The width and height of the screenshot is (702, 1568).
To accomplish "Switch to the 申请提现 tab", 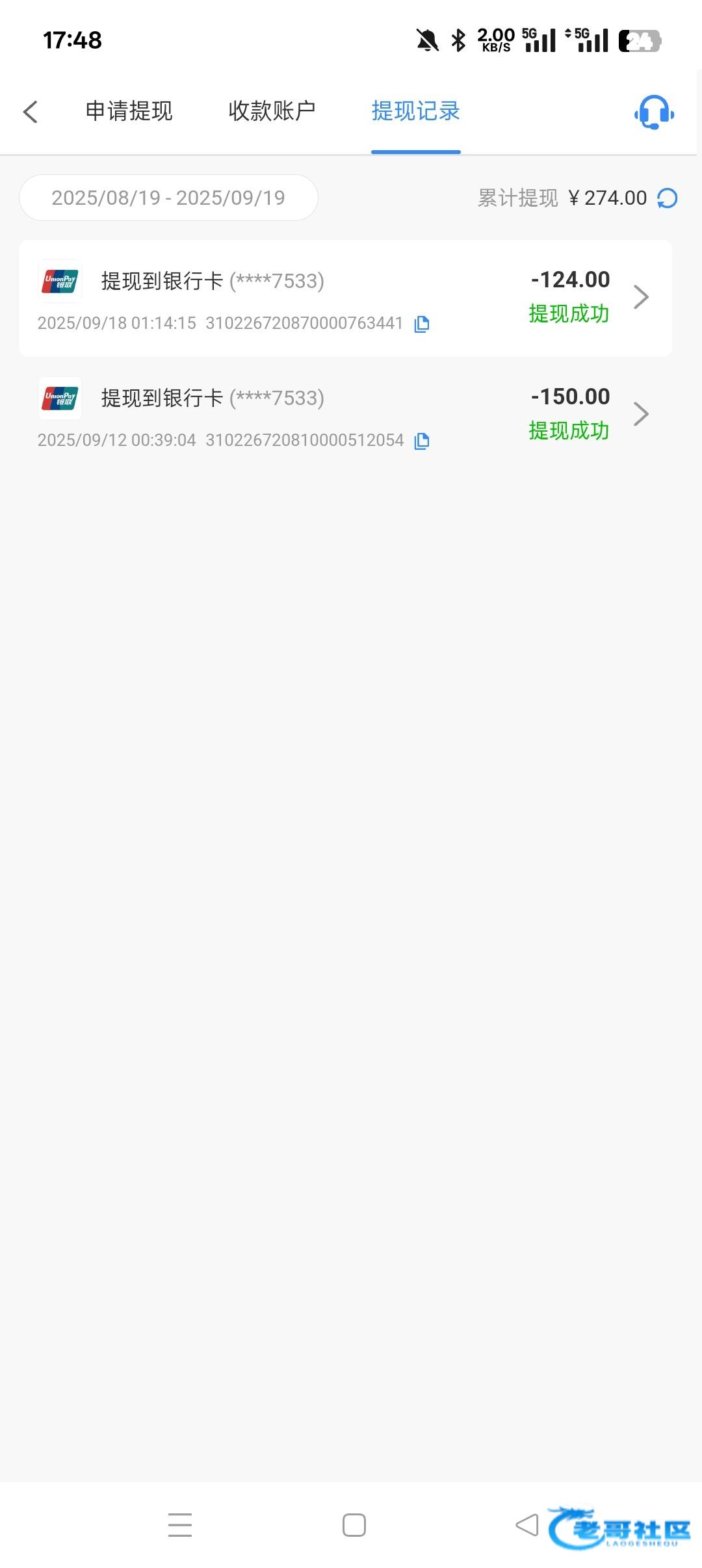I will click(x=129, y=111).
